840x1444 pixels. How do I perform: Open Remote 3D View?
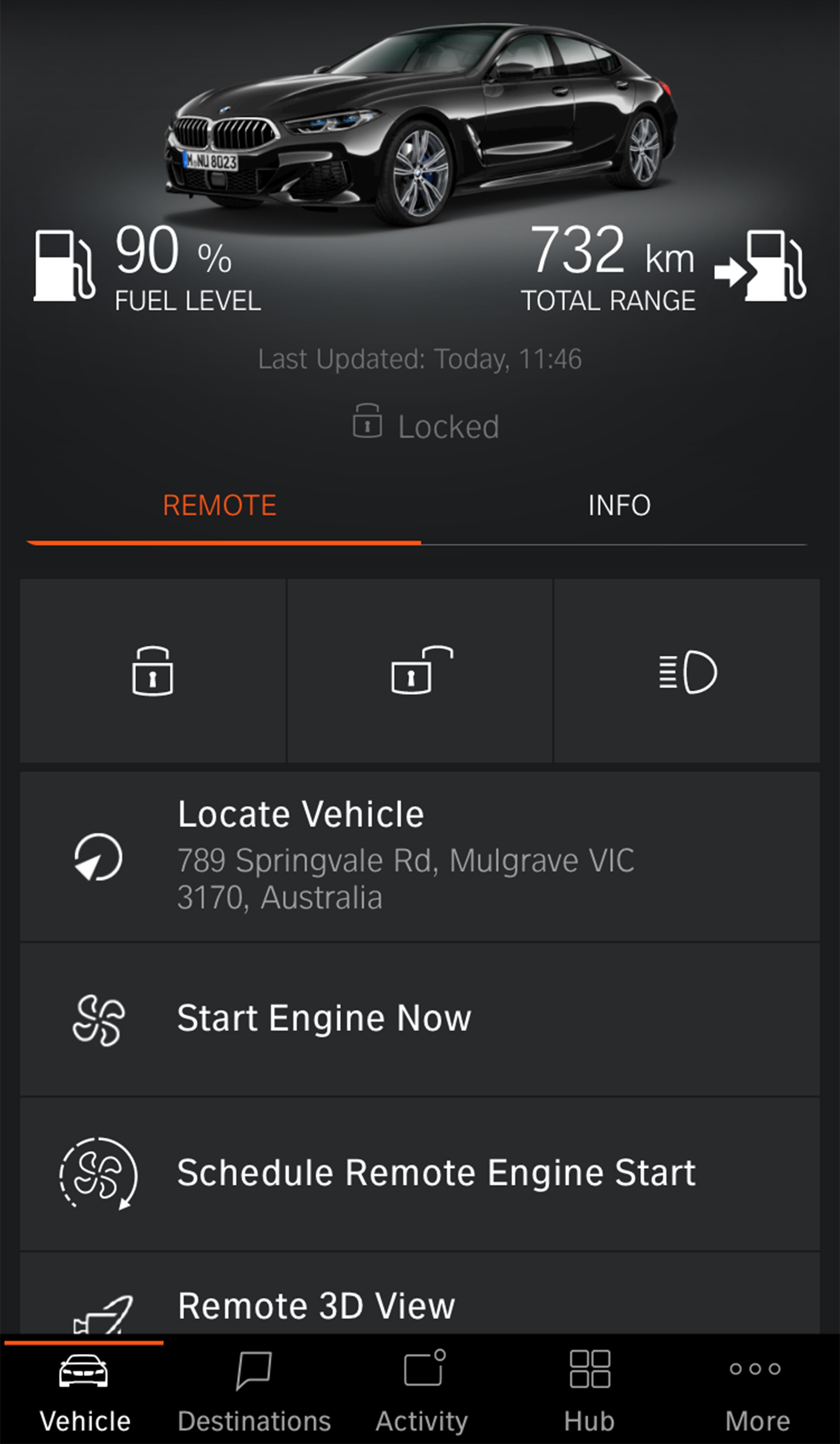coord(420,1293)
